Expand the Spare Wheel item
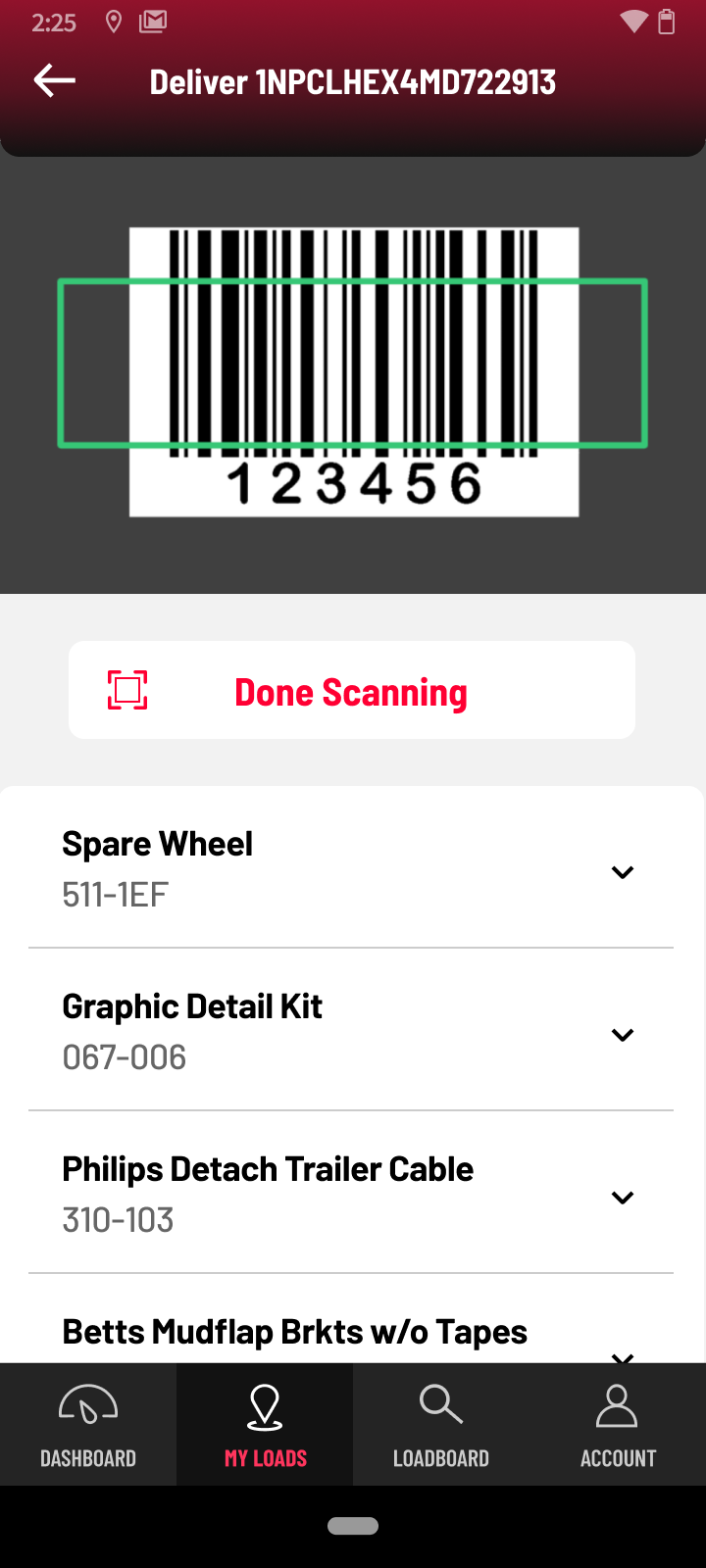 [622, 872]
